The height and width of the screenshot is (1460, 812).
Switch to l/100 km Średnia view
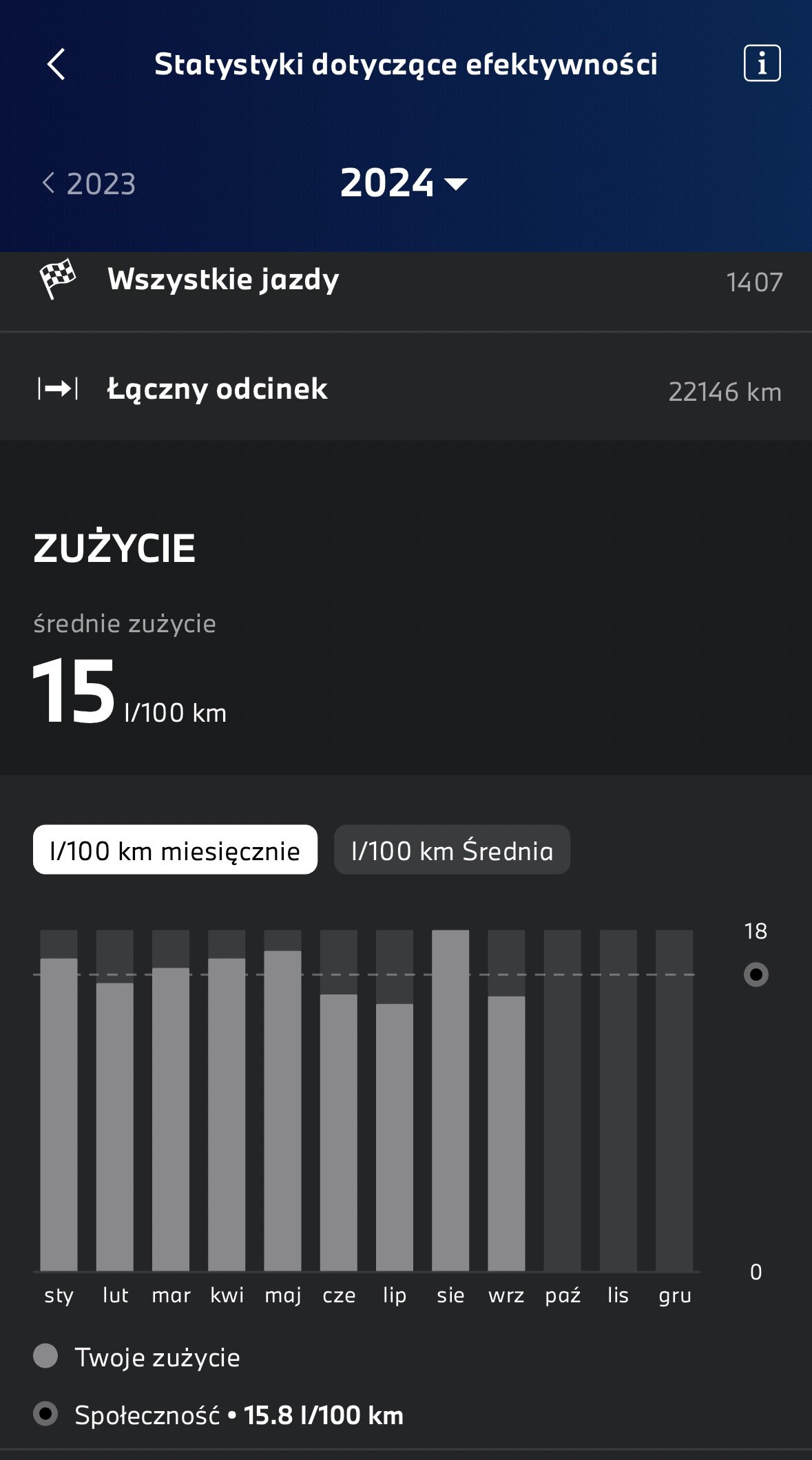coord(452,850)
